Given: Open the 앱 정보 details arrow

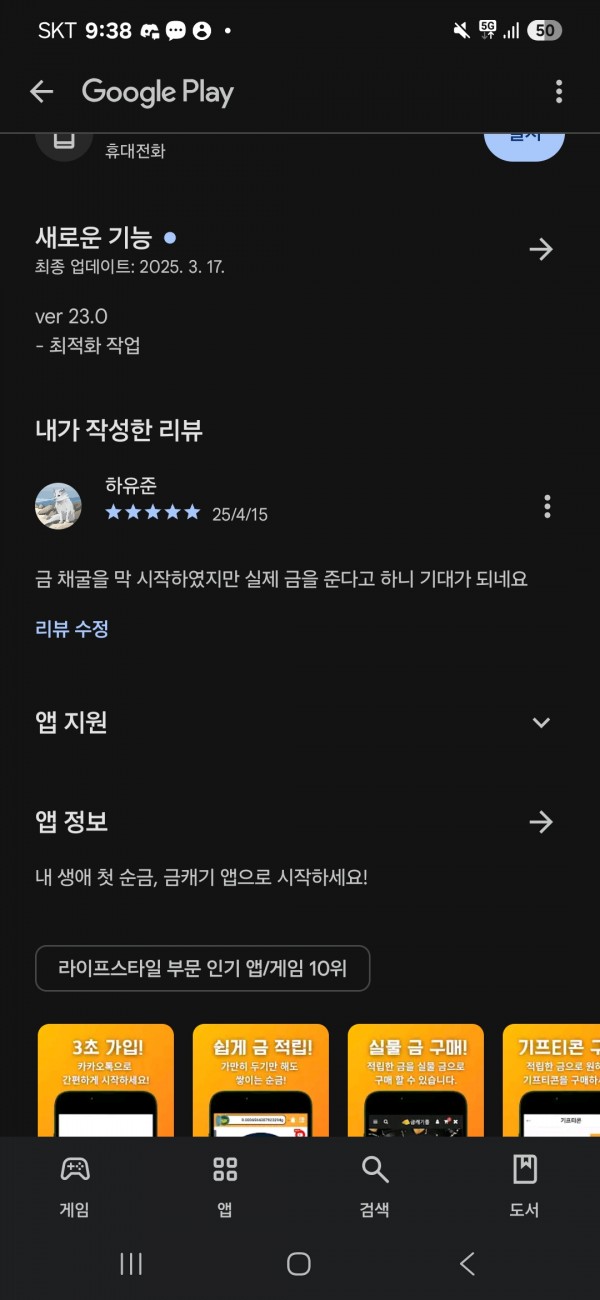Looking at the screenshot, I should [x=541, y=822].
